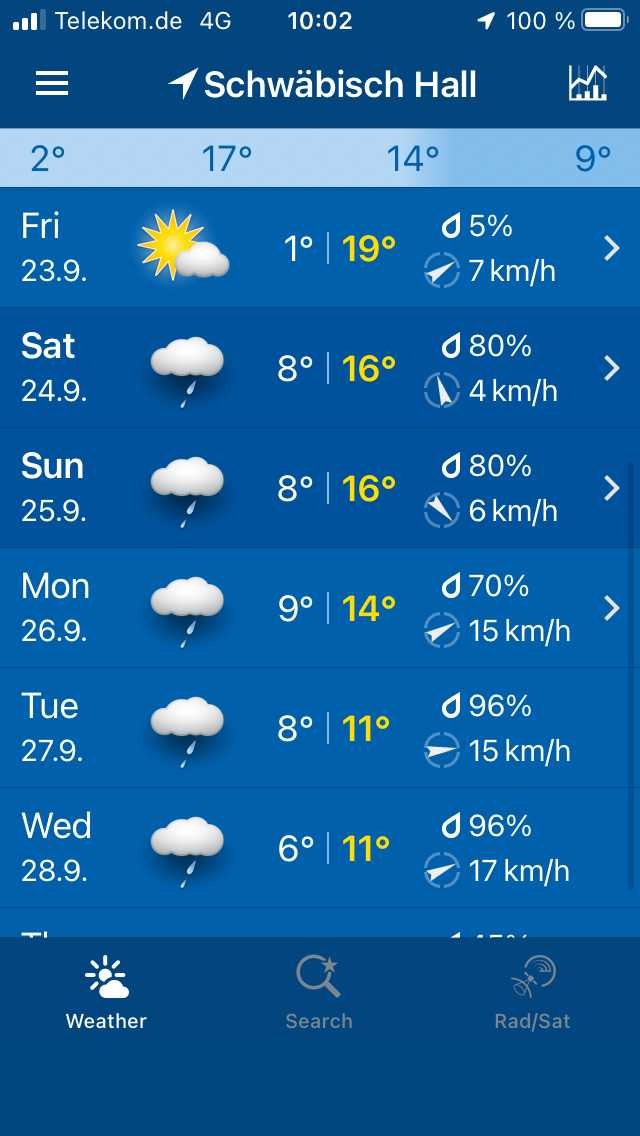Tap the Schwäbisch Hall location title

pos(323,84)
